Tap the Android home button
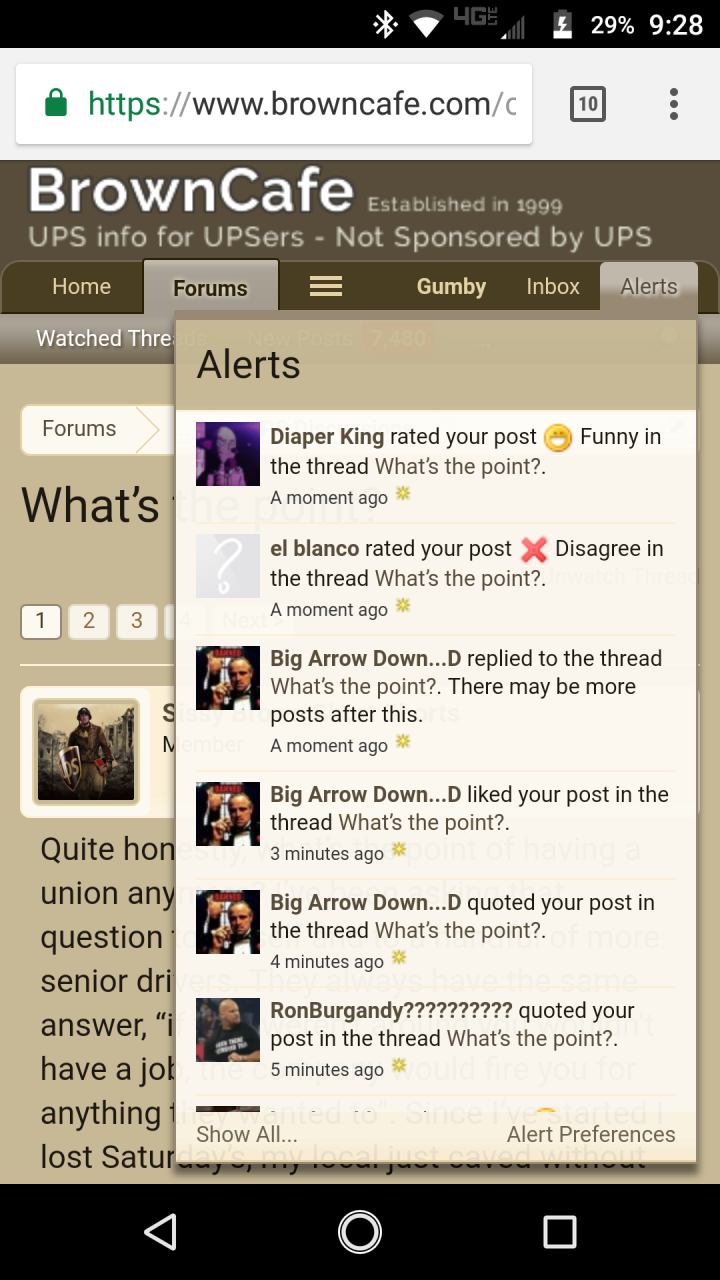 [360, 1232]
